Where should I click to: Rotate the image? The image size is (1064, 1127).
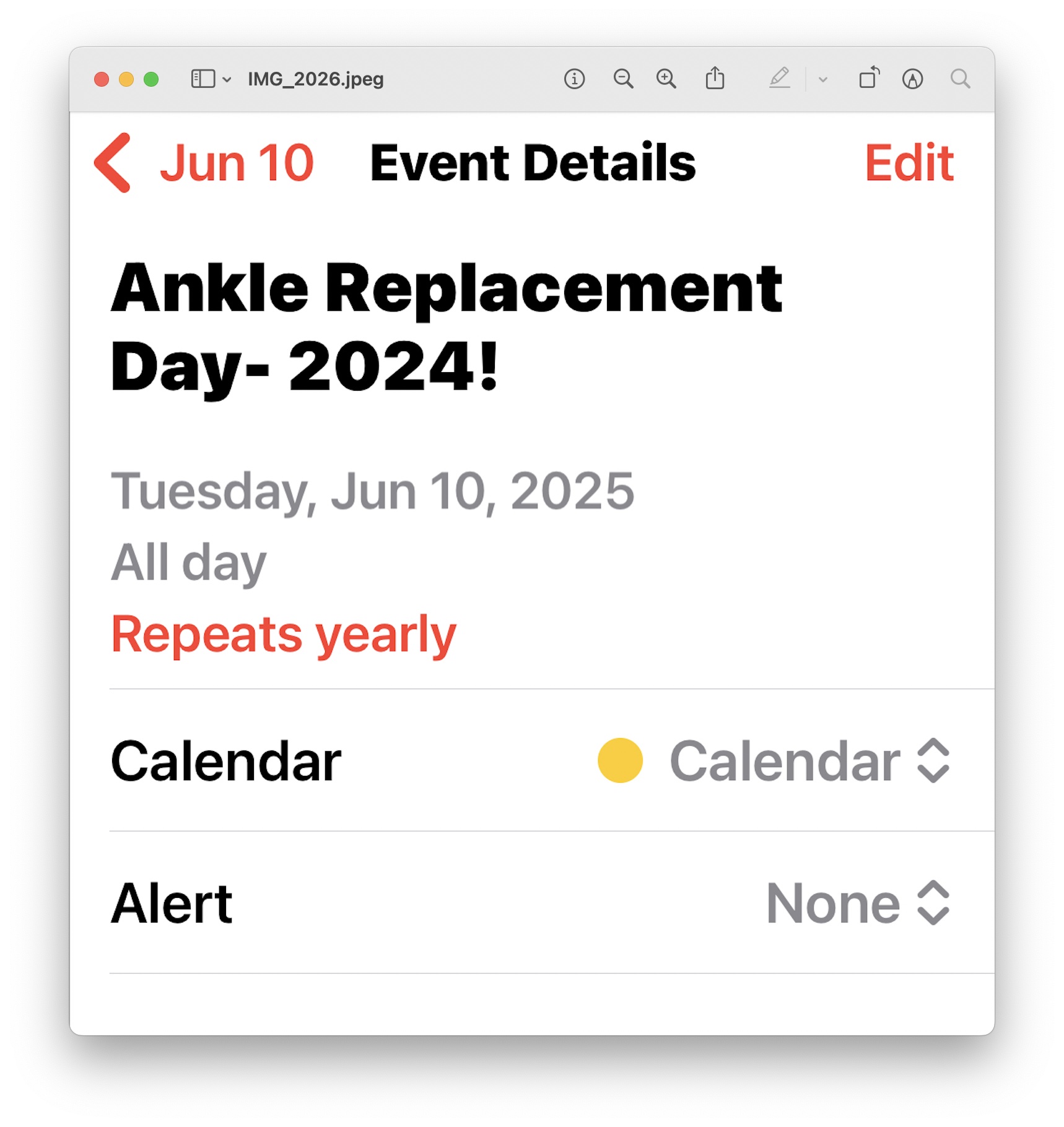[x=869, y=79]
